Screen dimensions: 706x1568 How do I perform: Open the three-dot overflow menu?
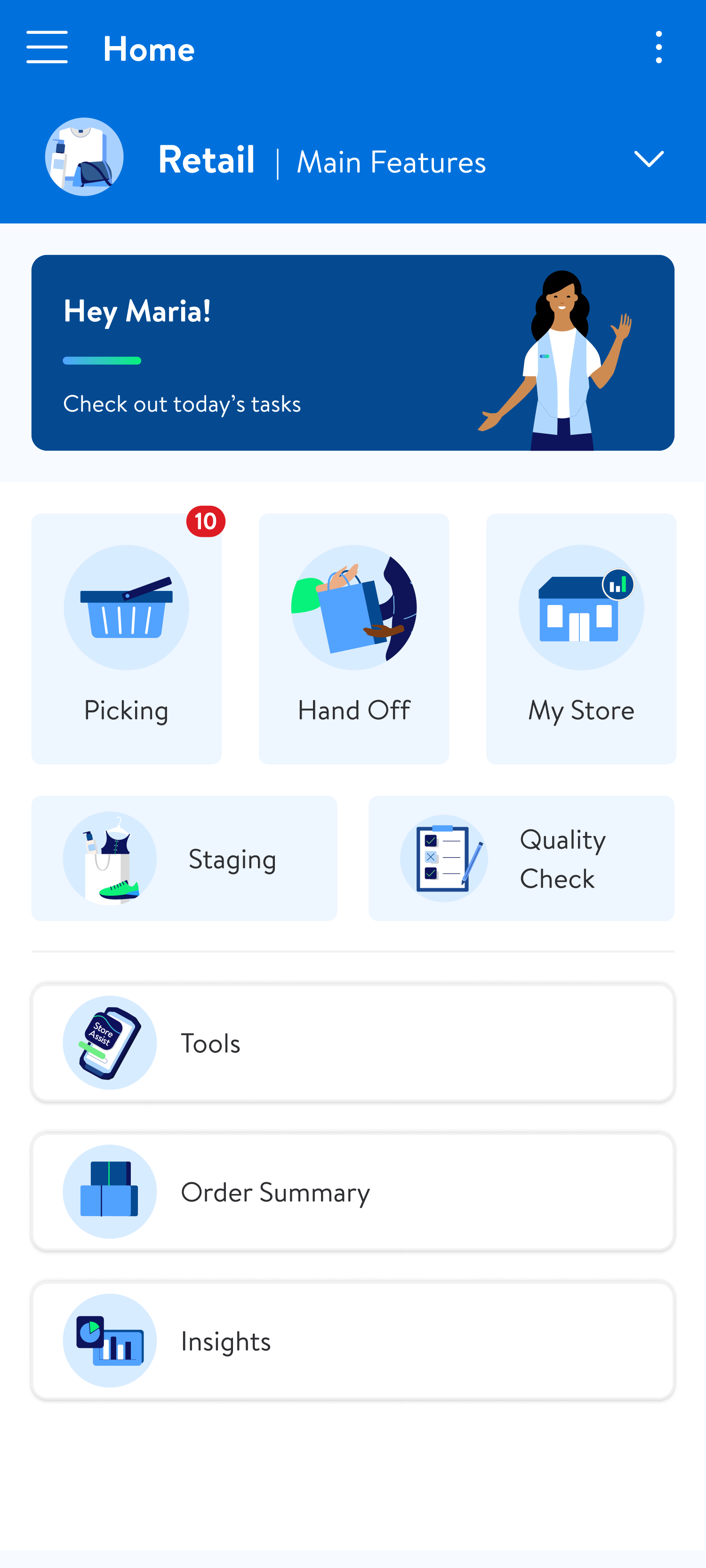(658, 48)
